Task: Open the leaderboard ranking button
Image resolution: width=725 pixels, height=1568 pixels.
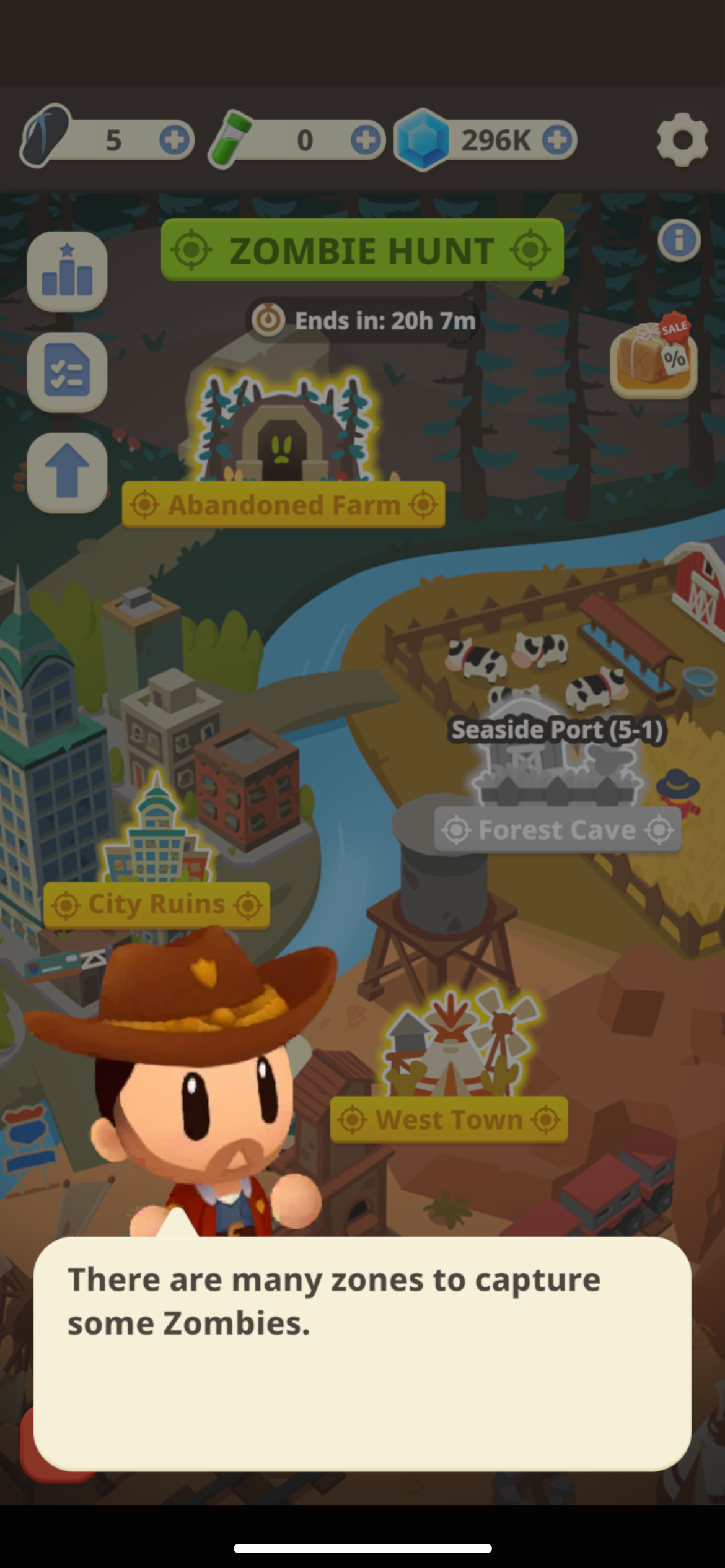Action: 67,272
